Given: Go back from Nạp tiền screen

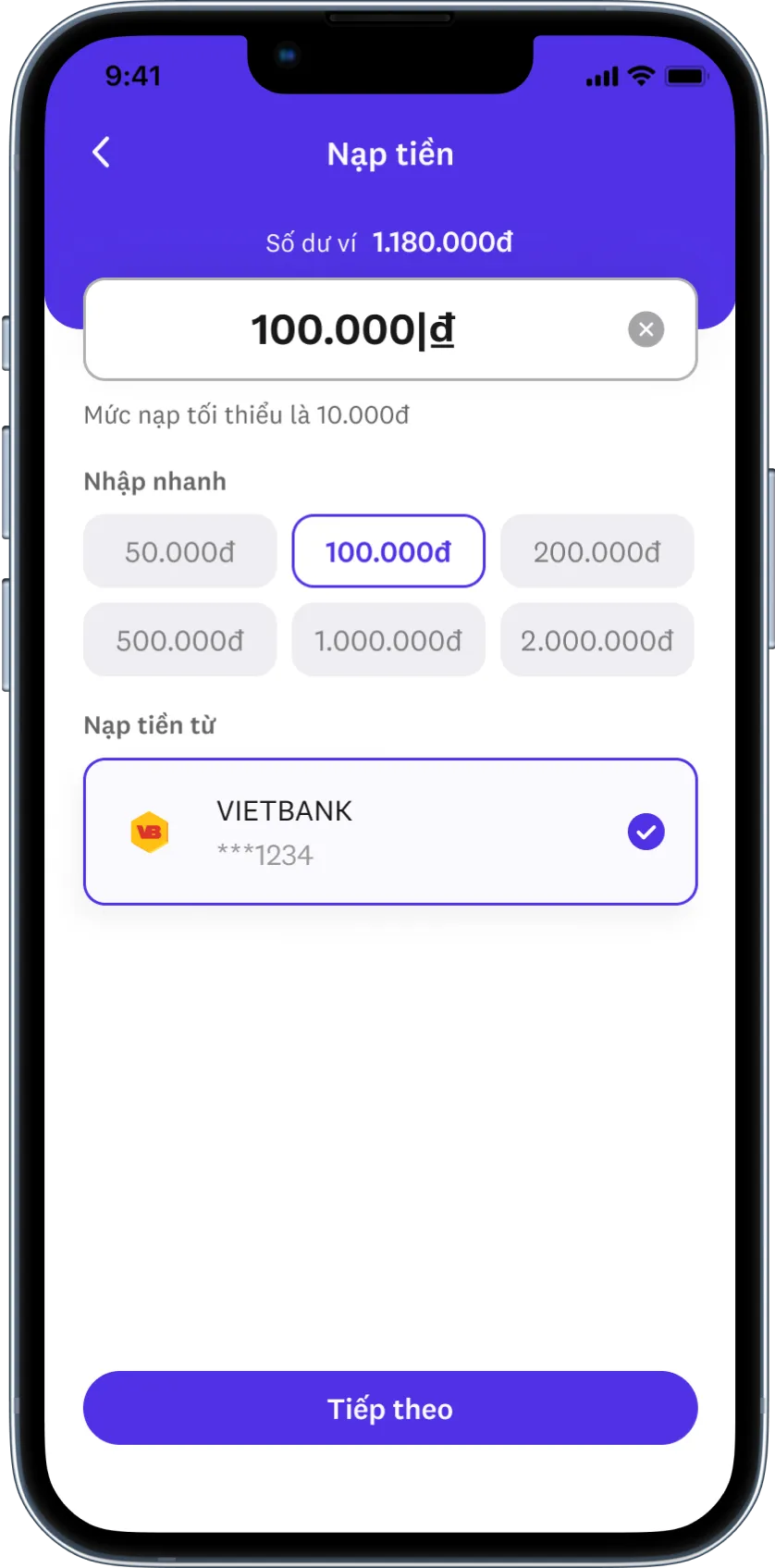Looking at the screenshot, I should pos(102,153).
